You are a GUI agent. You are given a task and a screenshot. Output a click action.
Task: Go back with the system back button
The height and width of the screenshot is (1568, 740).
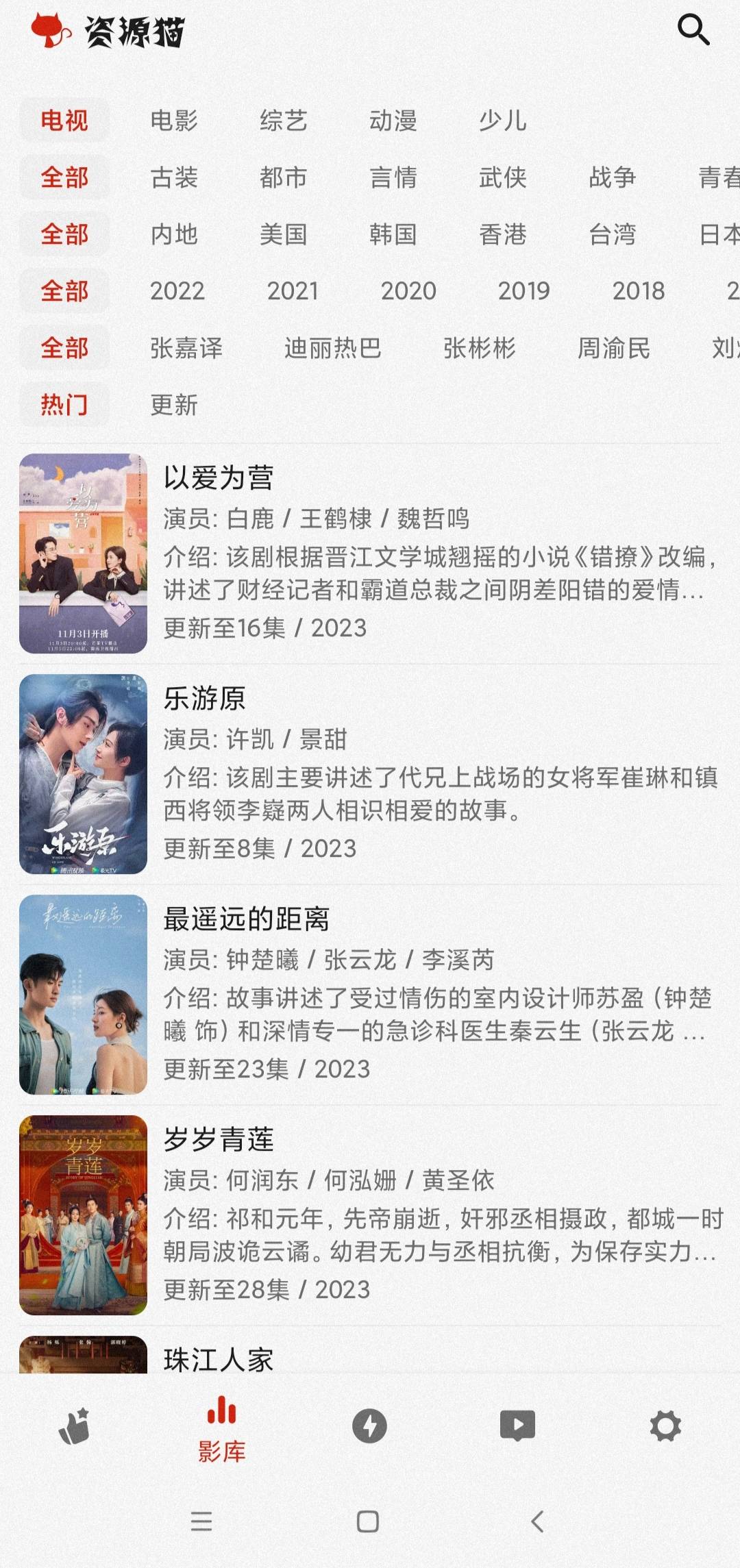coord(538,1521)
